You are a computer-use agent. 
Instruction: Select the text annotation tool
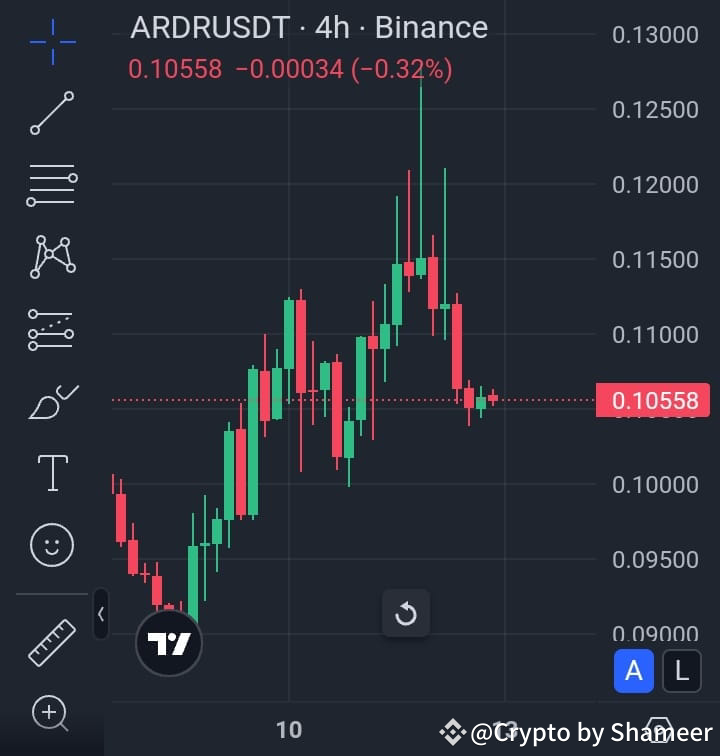coord(51,473)
